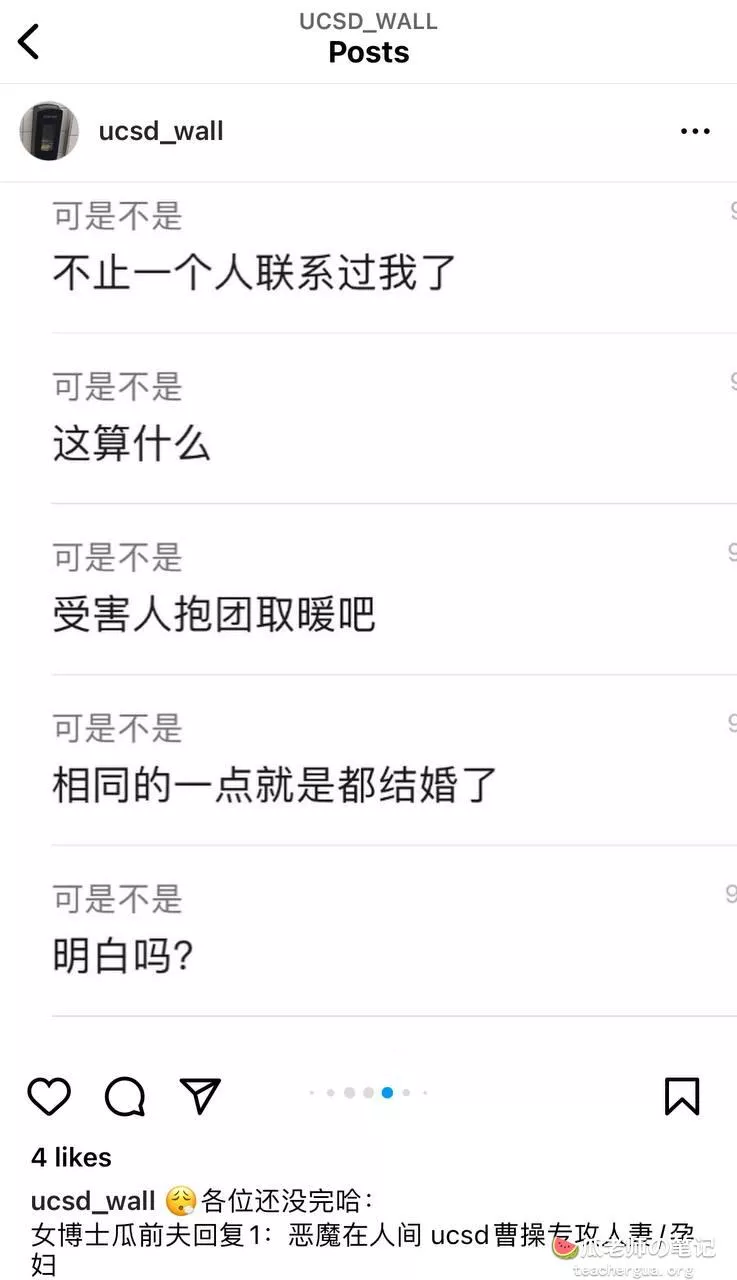Like this ucsd_wall post

[x=49, y=1097]
